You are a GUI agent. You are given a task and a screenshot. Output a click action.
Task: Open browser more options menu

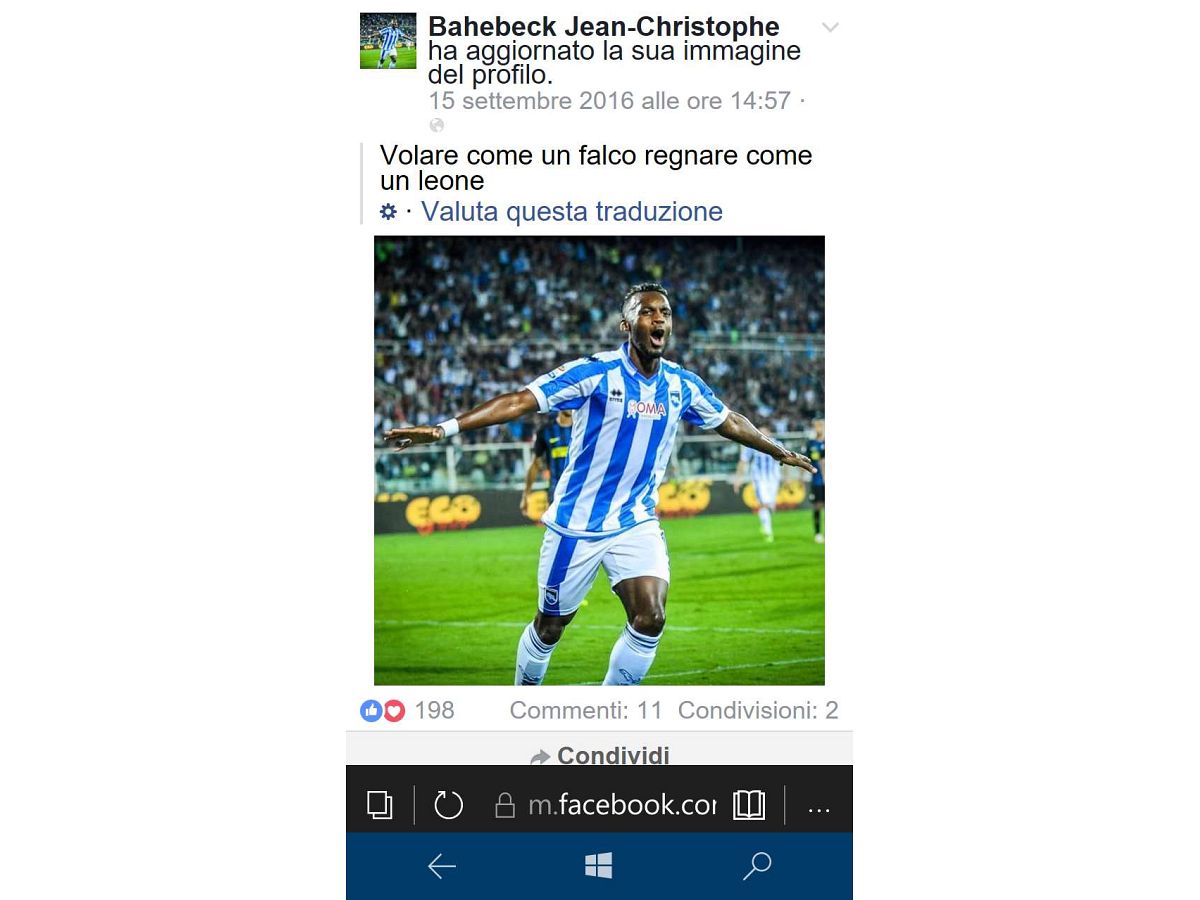coord(819,808)
